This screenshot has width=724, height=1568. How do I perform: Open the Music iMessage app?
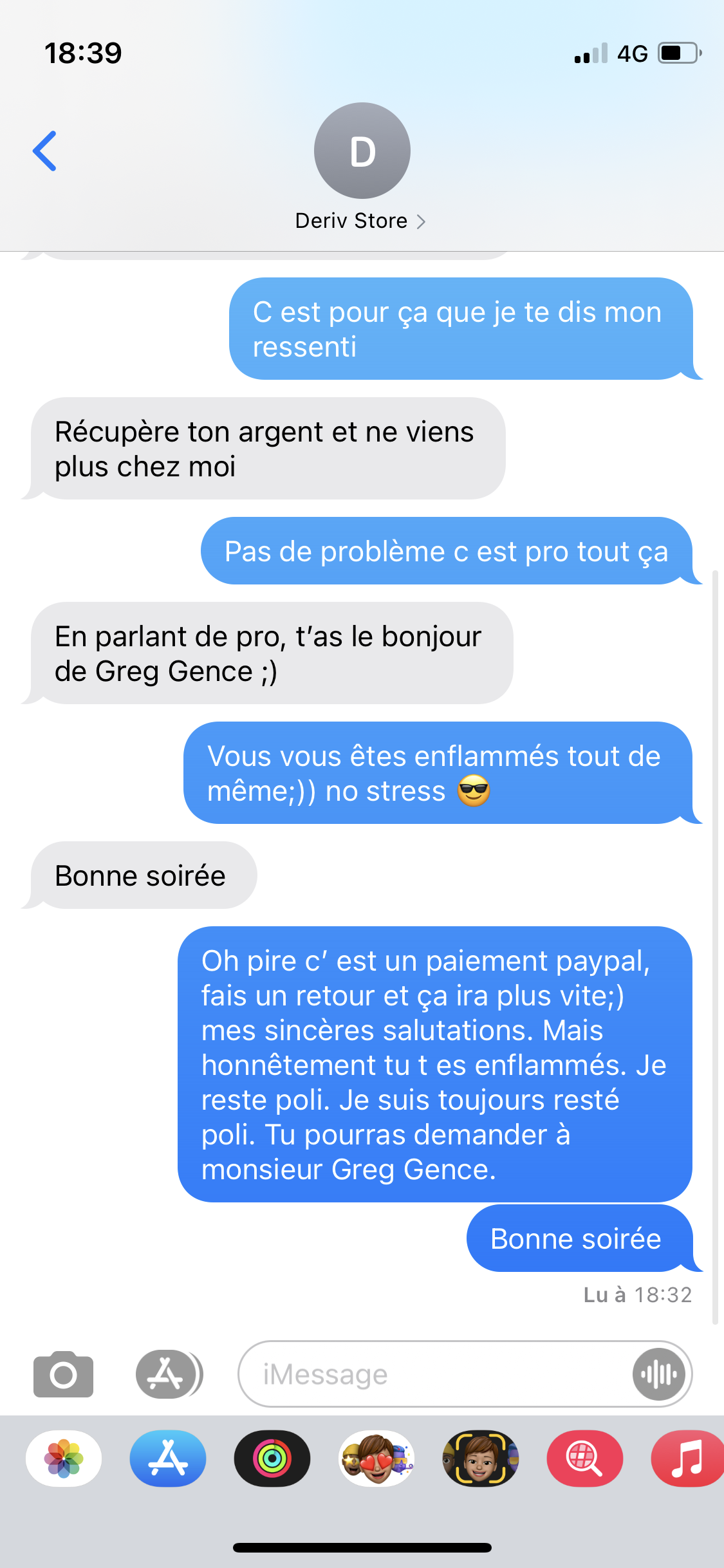pyautogui.click(x=686, y=1459)
